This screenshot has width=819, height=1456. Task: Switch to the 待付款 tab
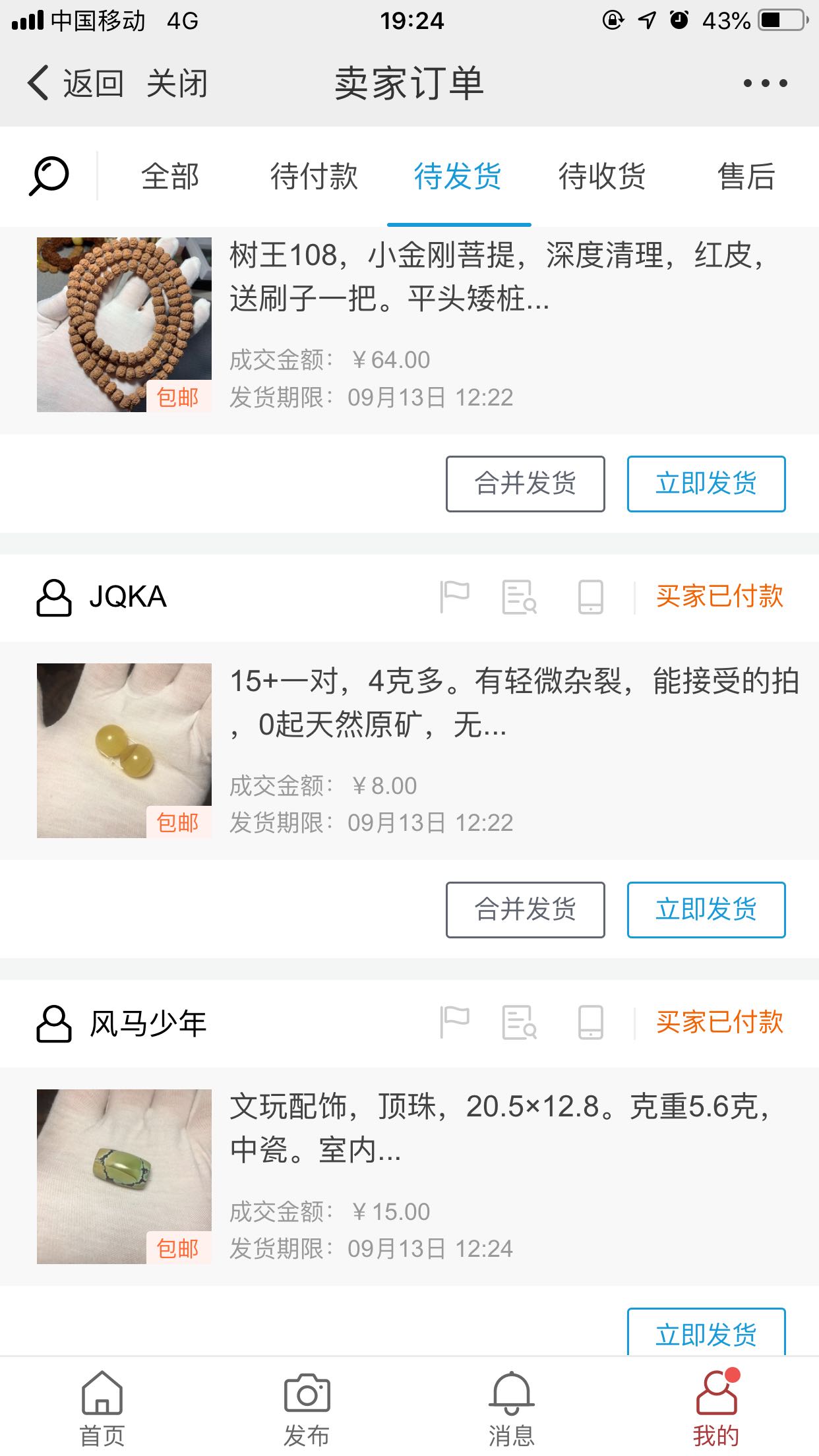coord(314,177)
